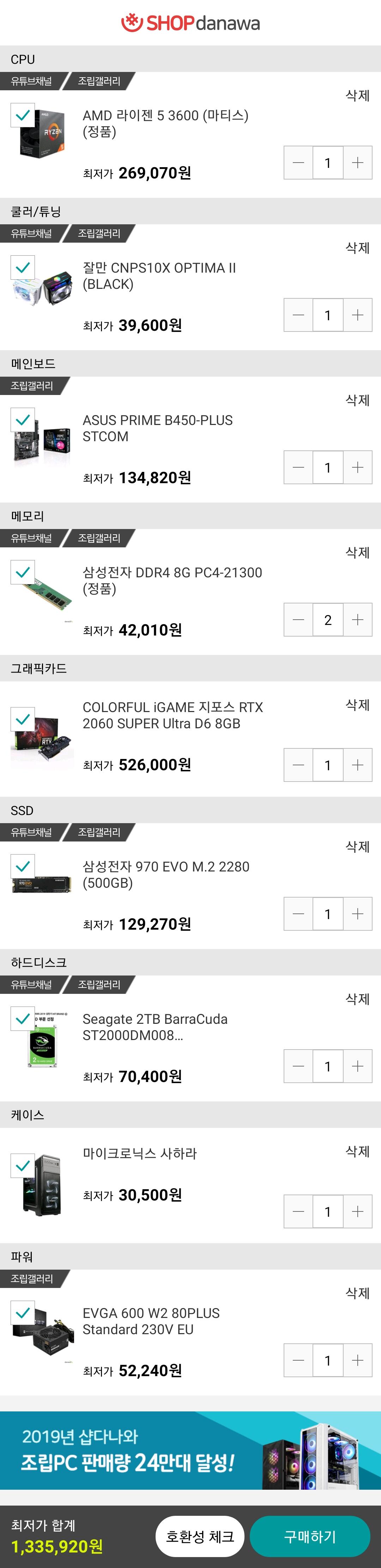Image resolution: width=381 pixels, height=1568 pixels.
Task: Run the 호환성 체크 compatibility check
Action: click(200, 1536)
